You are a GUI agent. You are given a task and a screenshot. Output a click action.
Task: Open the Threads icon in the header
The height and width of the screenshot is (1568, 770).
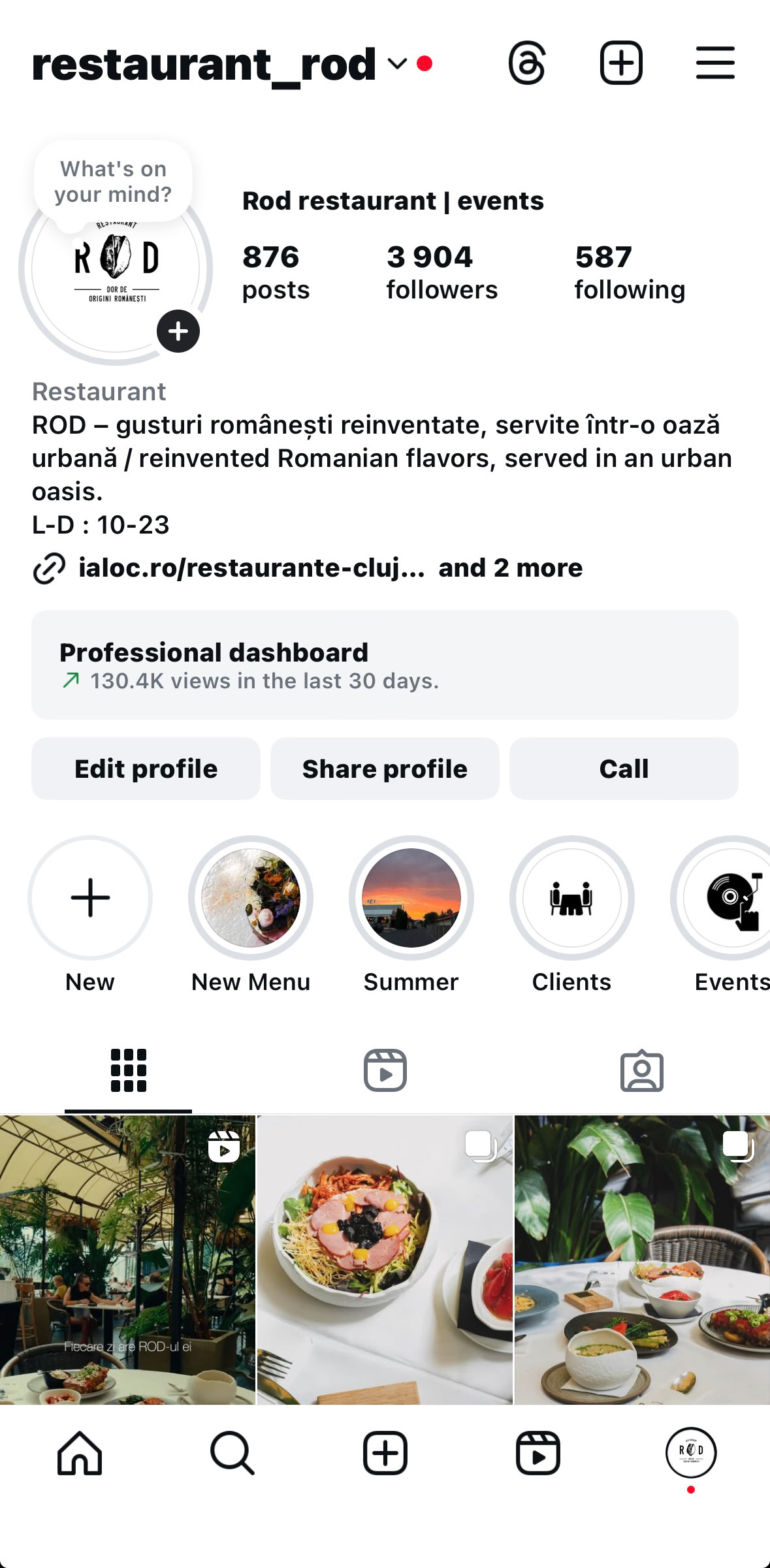coord(526,63)
